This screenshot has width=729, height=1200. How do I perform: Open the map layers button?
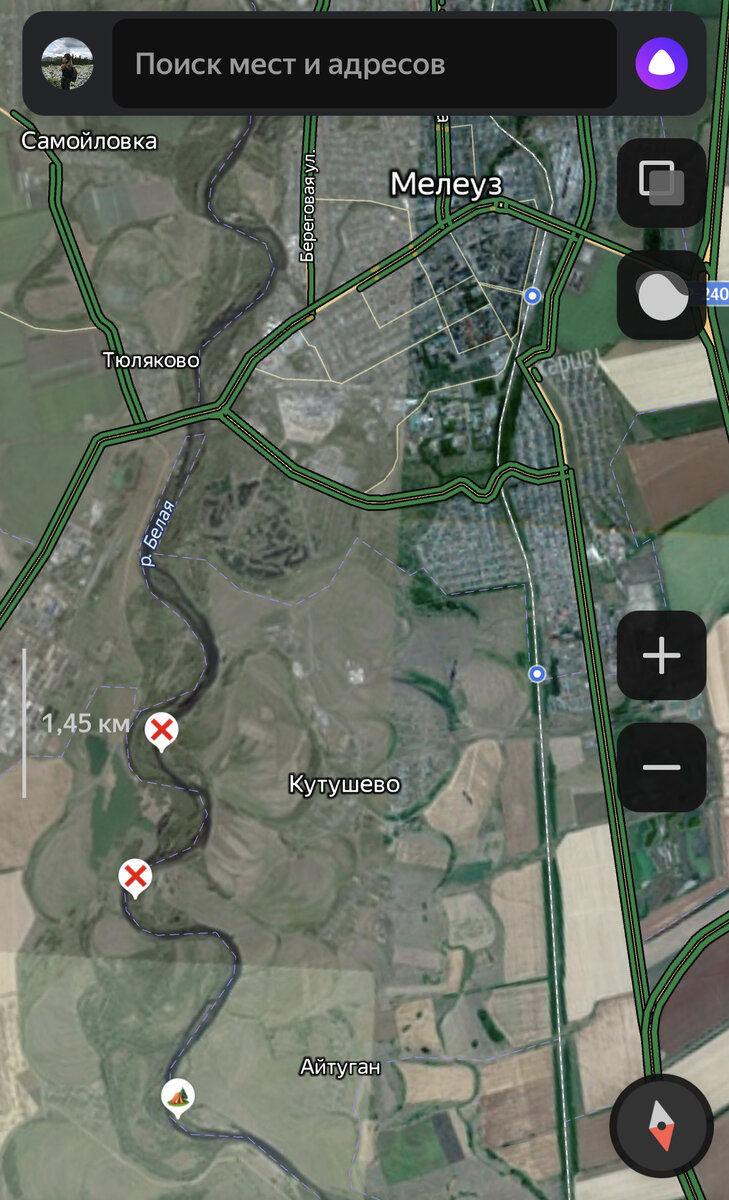click(661, 183)
